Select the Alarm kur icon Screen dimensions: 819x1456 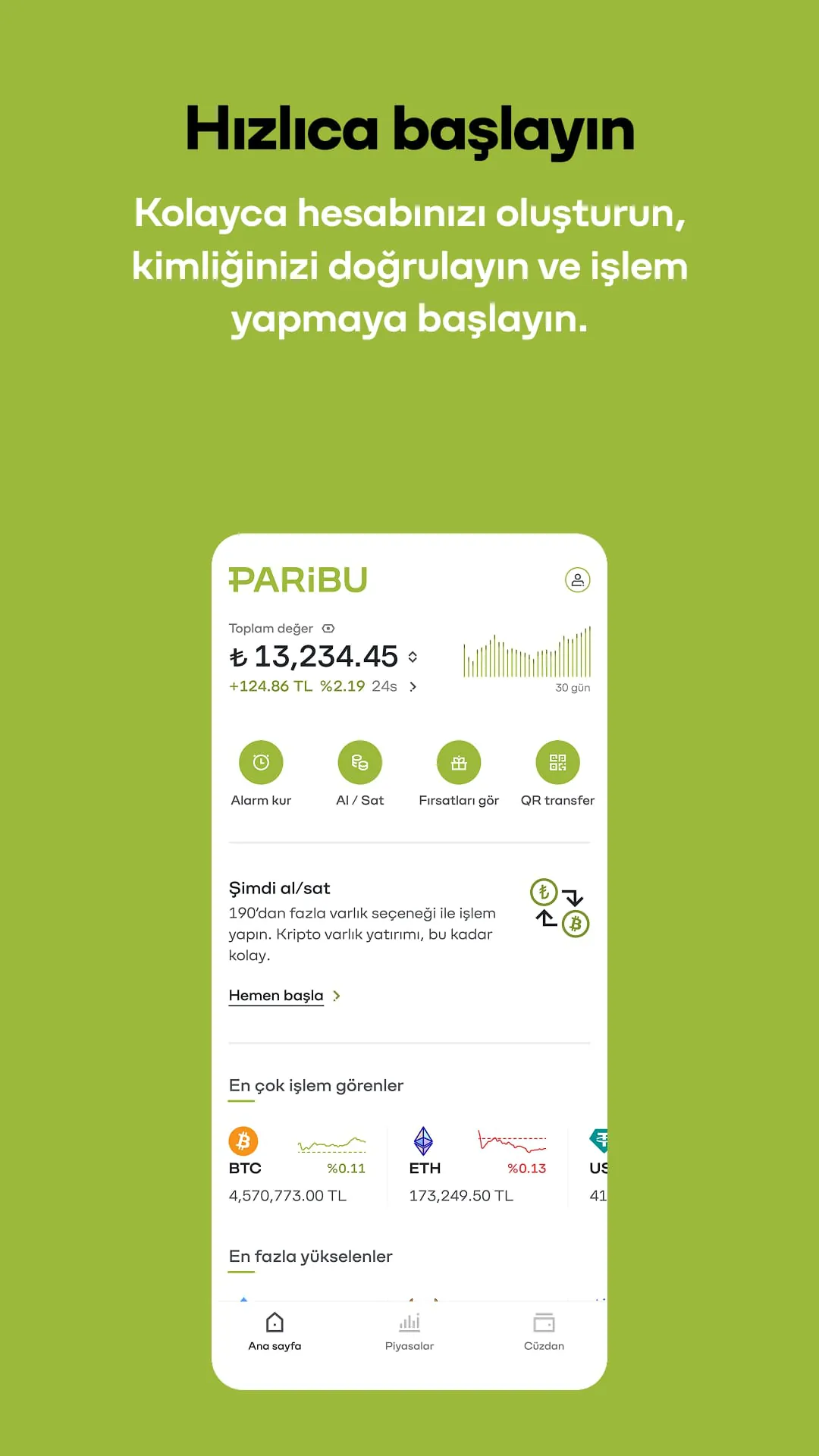(x=260, y=763)
